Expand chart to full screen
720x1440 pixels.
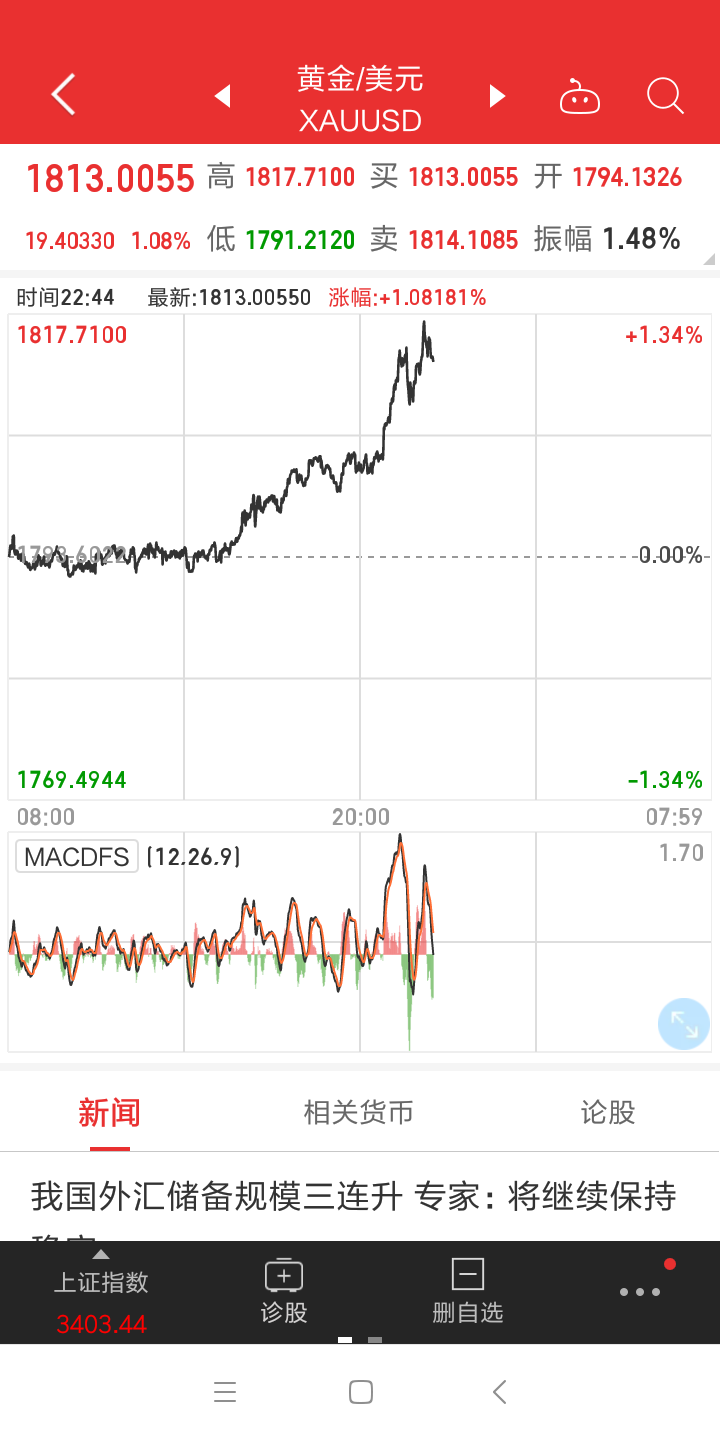pos(684,1024)
